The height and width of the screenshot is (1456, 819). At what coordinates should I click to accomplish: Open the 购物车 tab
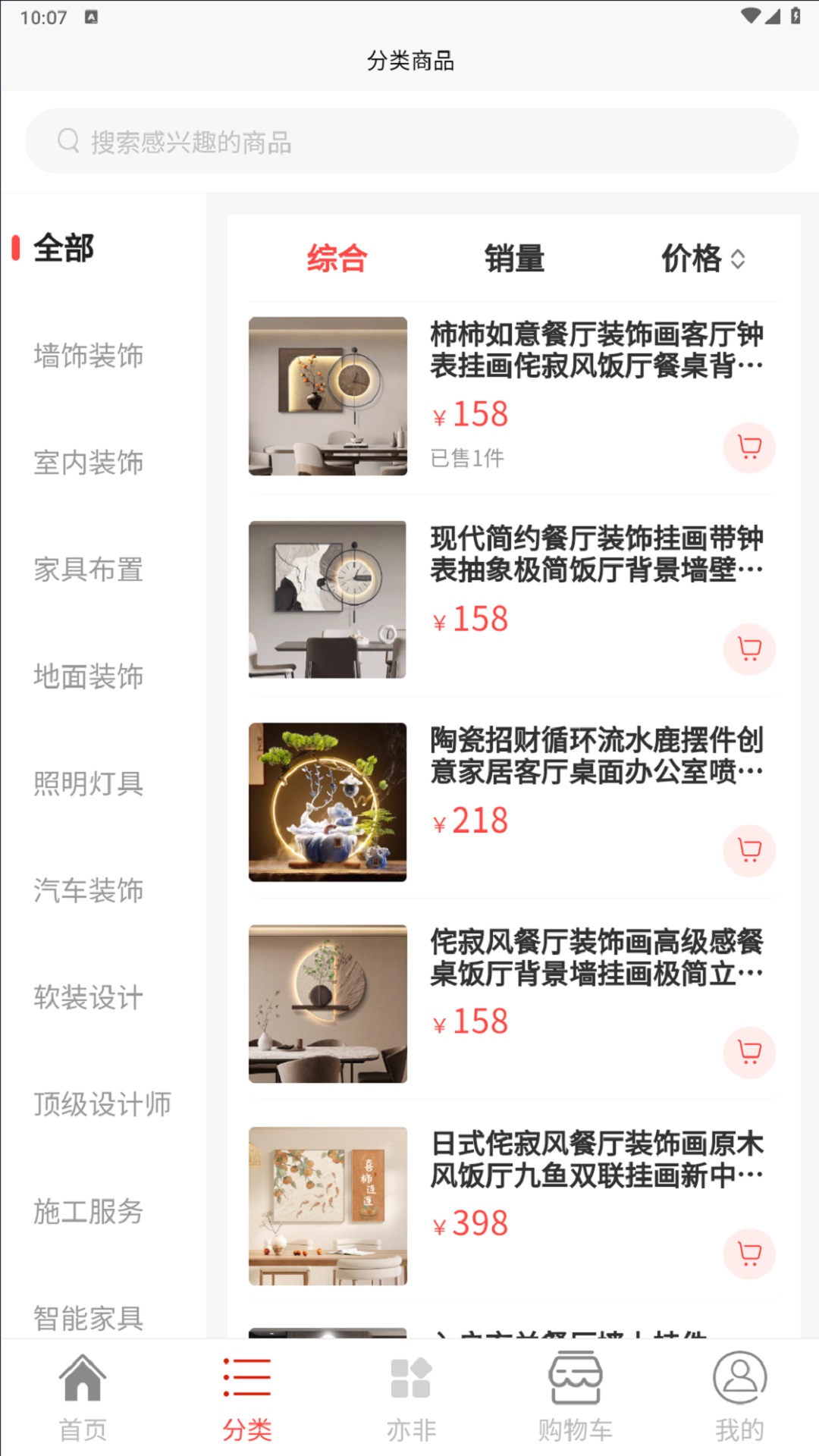point(575,1397)
